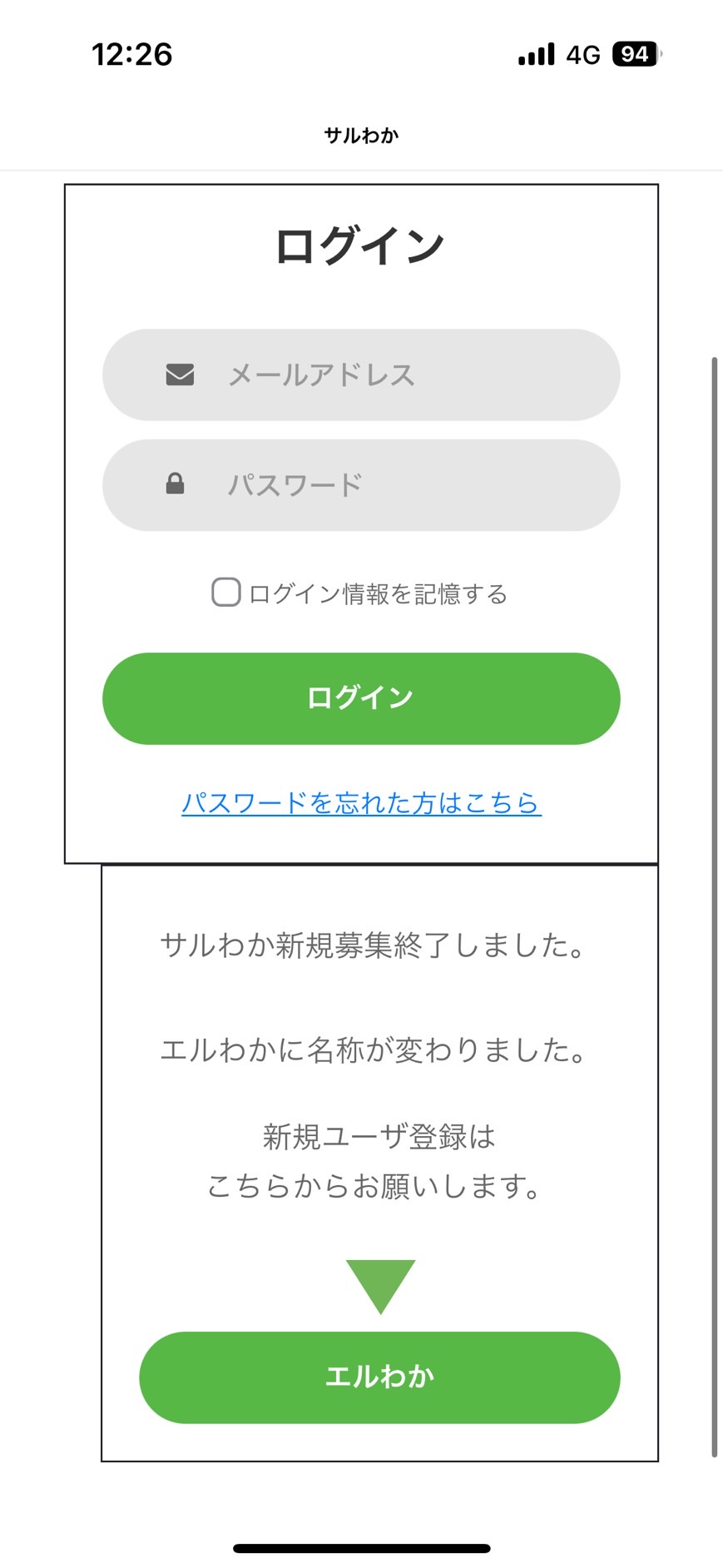Go to エルわか registration button
723x1568 pixels.
tap(379, 1377)
